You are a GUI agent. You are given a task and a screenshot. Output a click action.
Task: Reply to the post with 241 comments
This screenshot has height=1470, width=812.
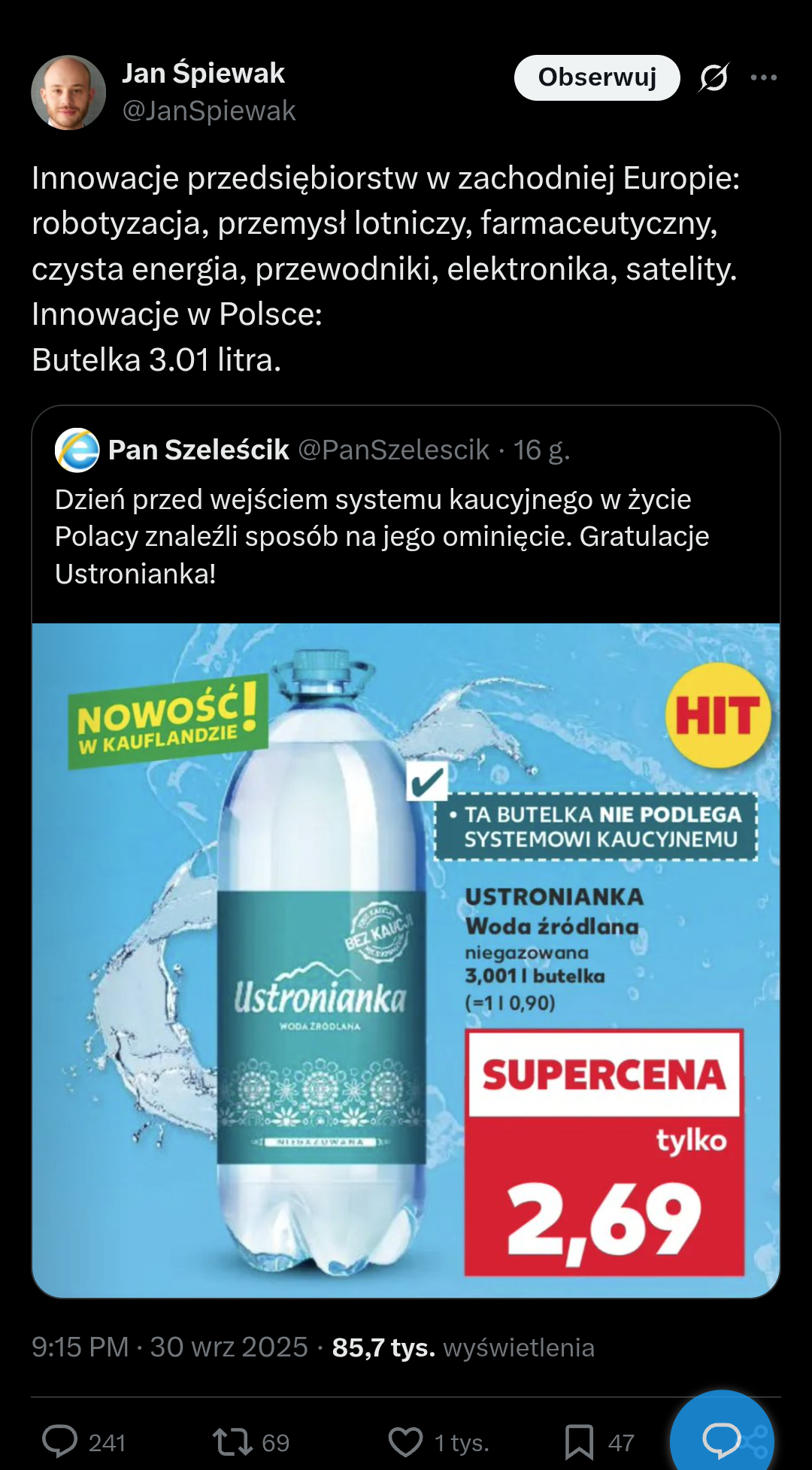pyautogui.click(x=60, y=1441)
